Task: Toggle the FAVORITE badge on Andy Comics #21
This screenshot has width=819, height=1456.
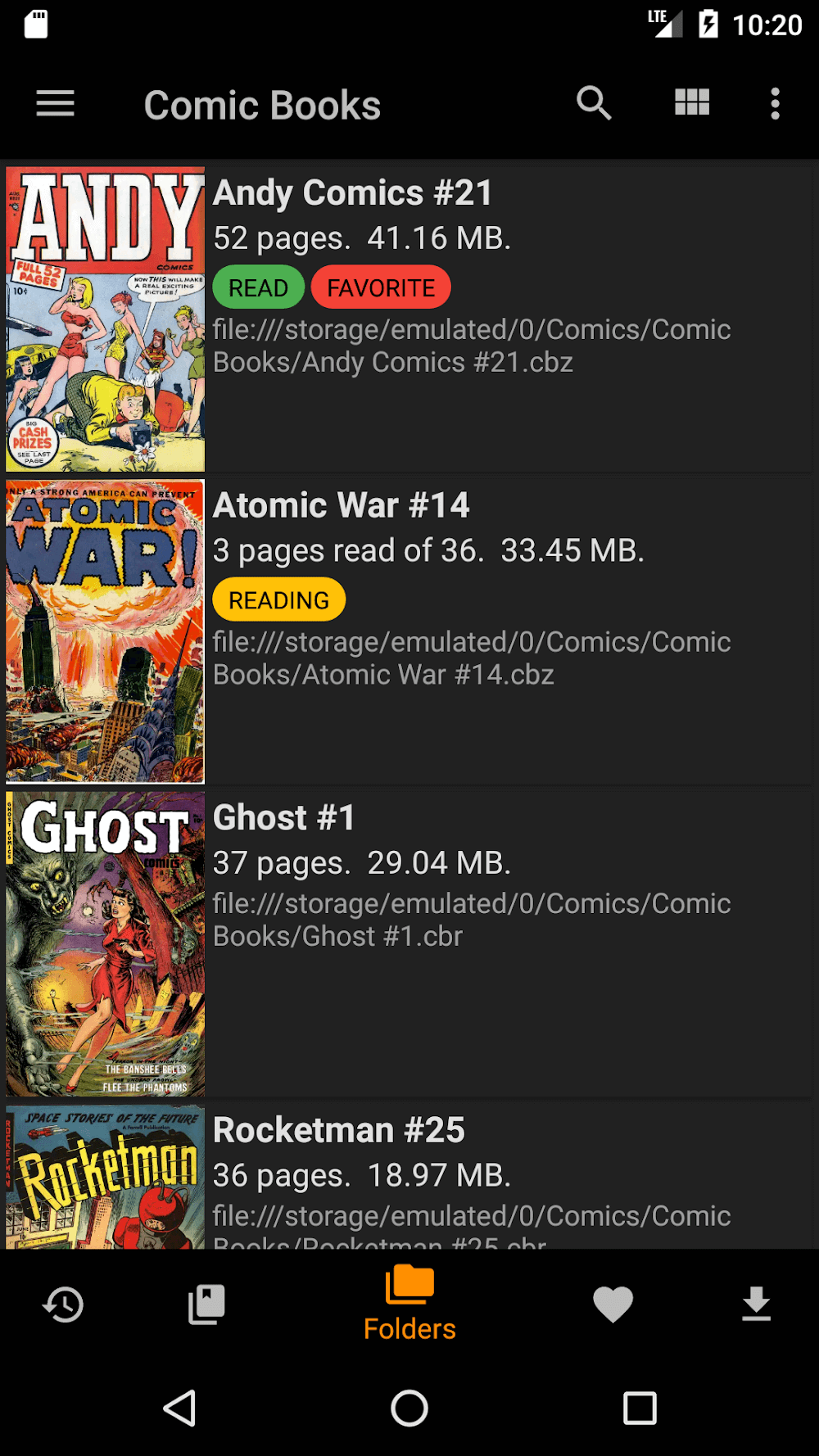Action: point(381,287)
